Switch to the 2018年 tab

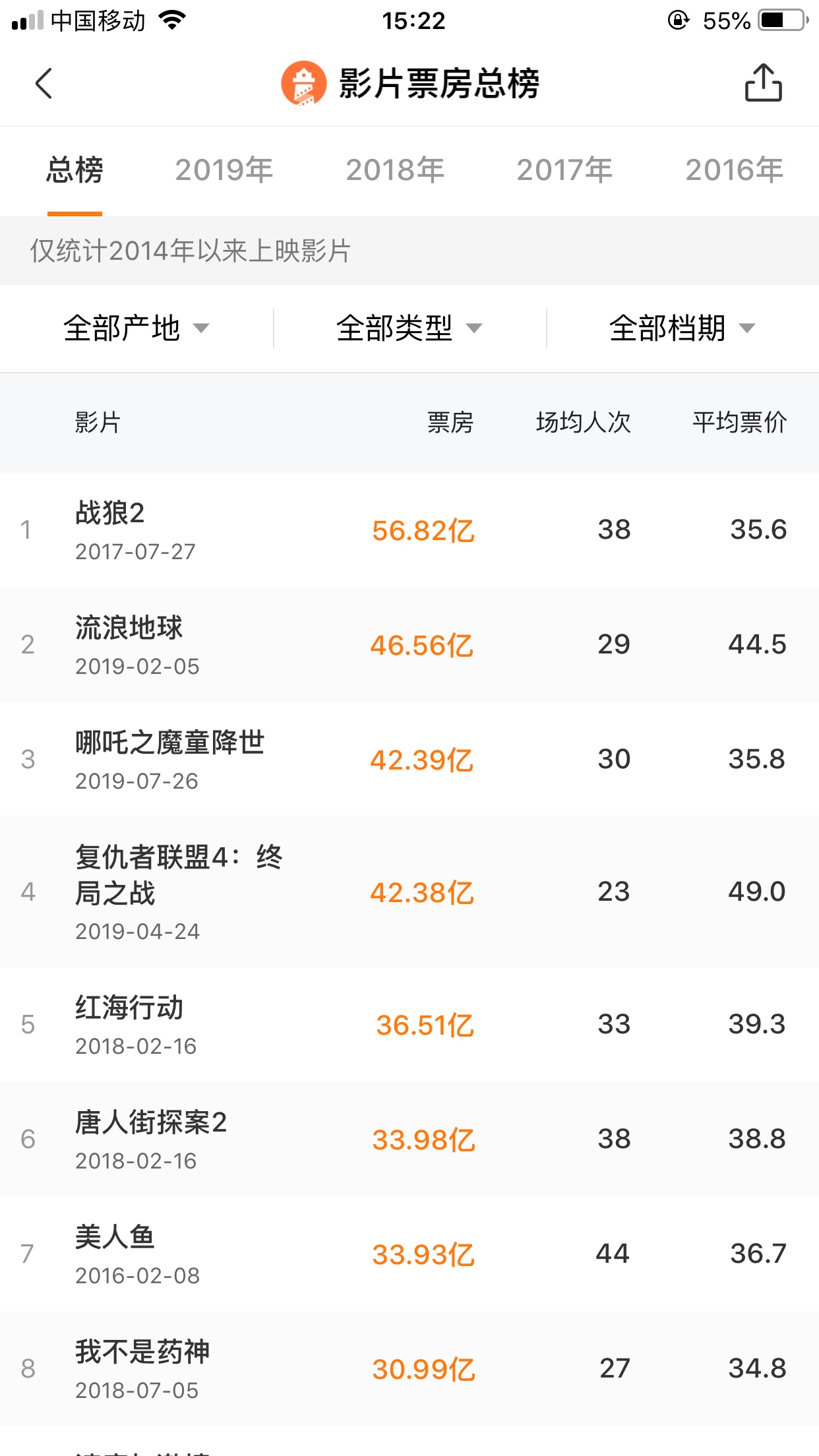(395, 170)
